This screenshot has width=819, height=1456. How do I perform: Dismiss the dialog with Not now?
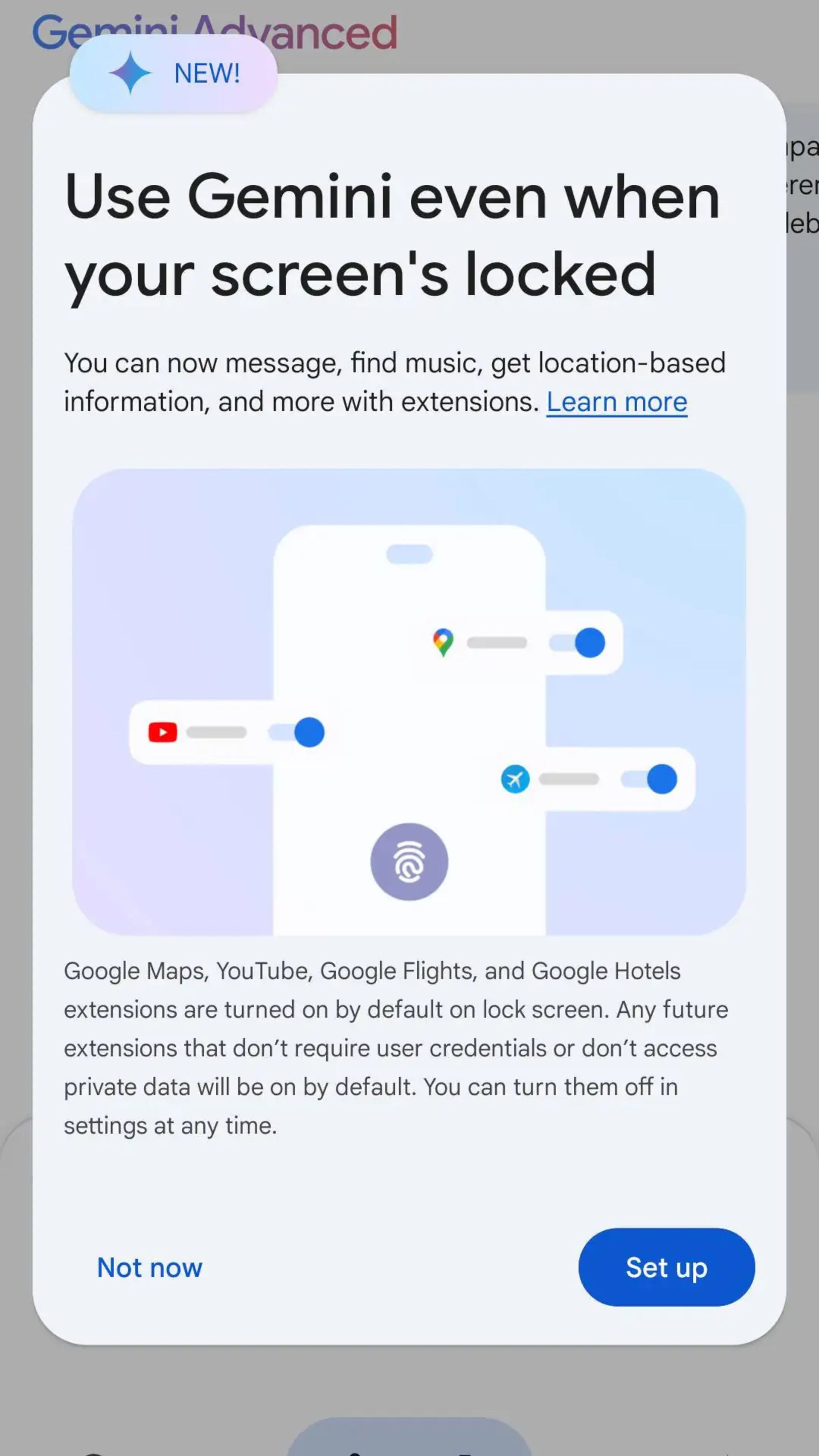150,1267
